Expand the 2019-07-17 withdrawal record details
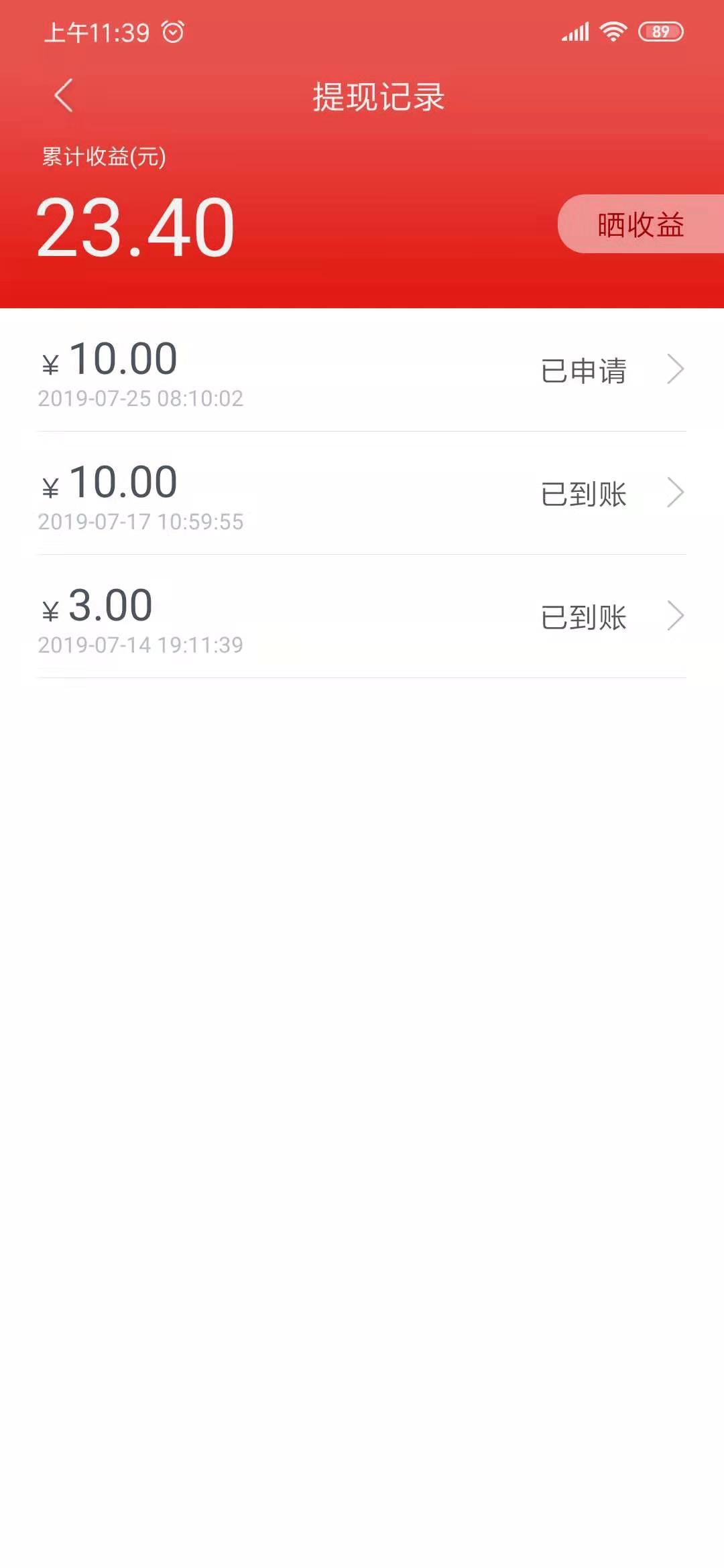This screenshot has height=1568, width=724. (x=677, y=493)
